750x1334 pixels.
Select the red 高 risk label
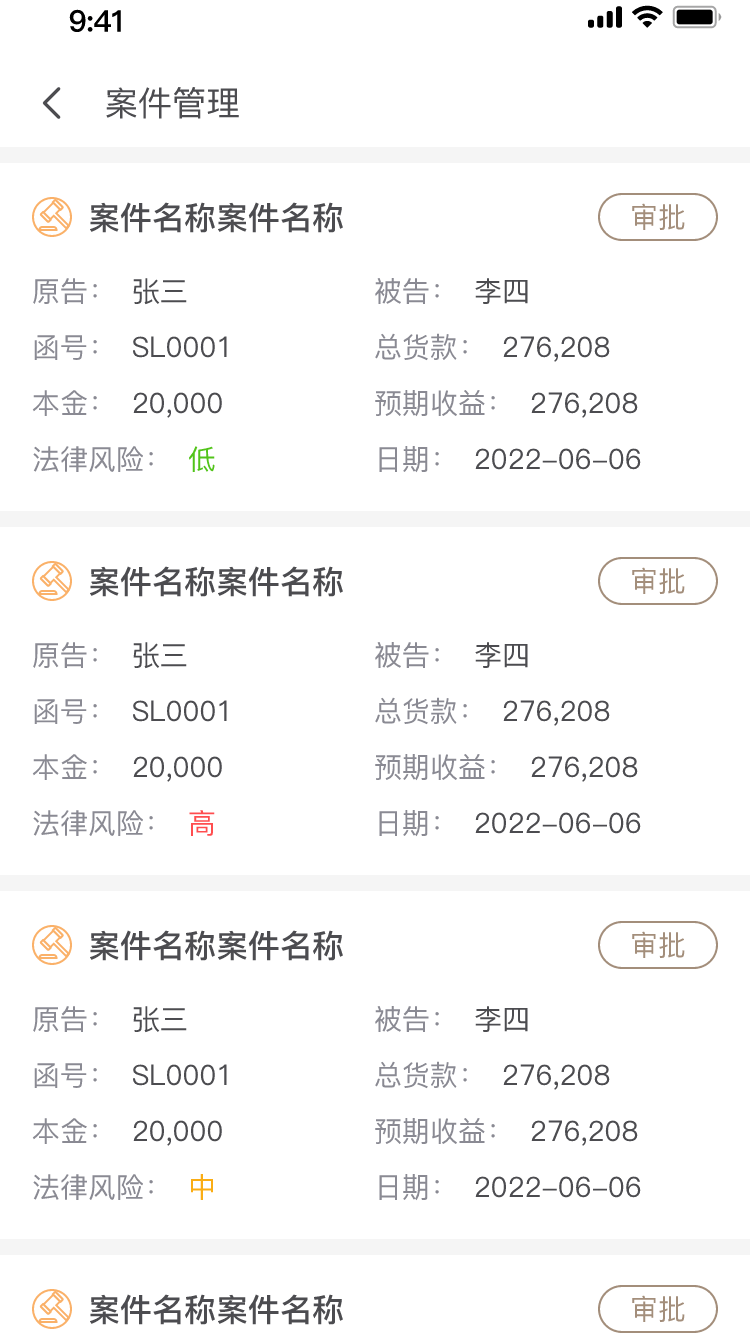[x=200, y=823]
